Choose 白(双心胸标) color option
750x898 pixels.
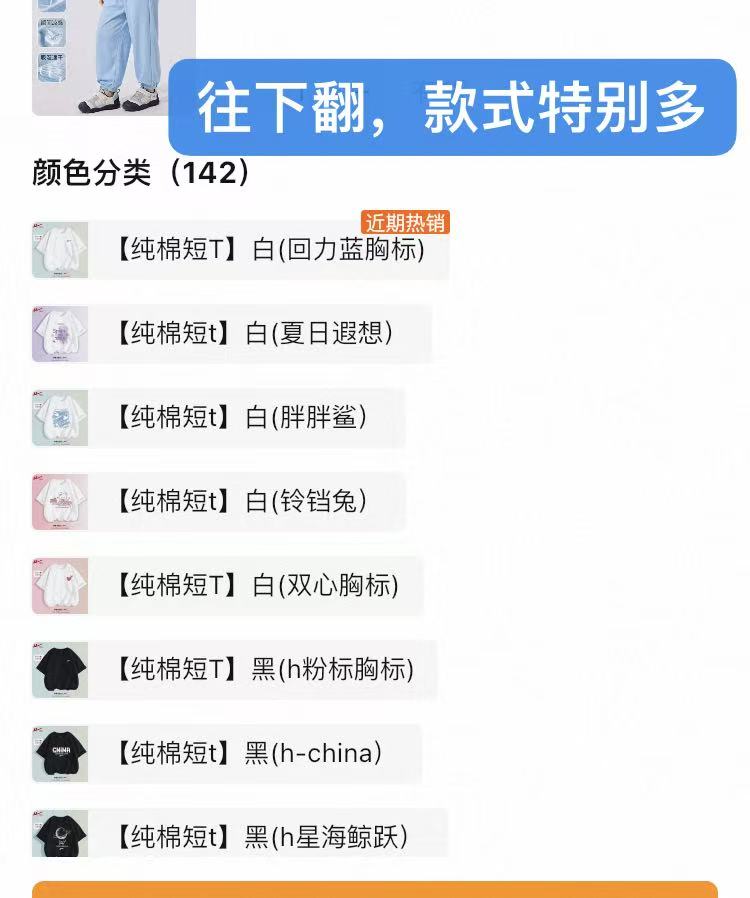[x=228, y=586]
